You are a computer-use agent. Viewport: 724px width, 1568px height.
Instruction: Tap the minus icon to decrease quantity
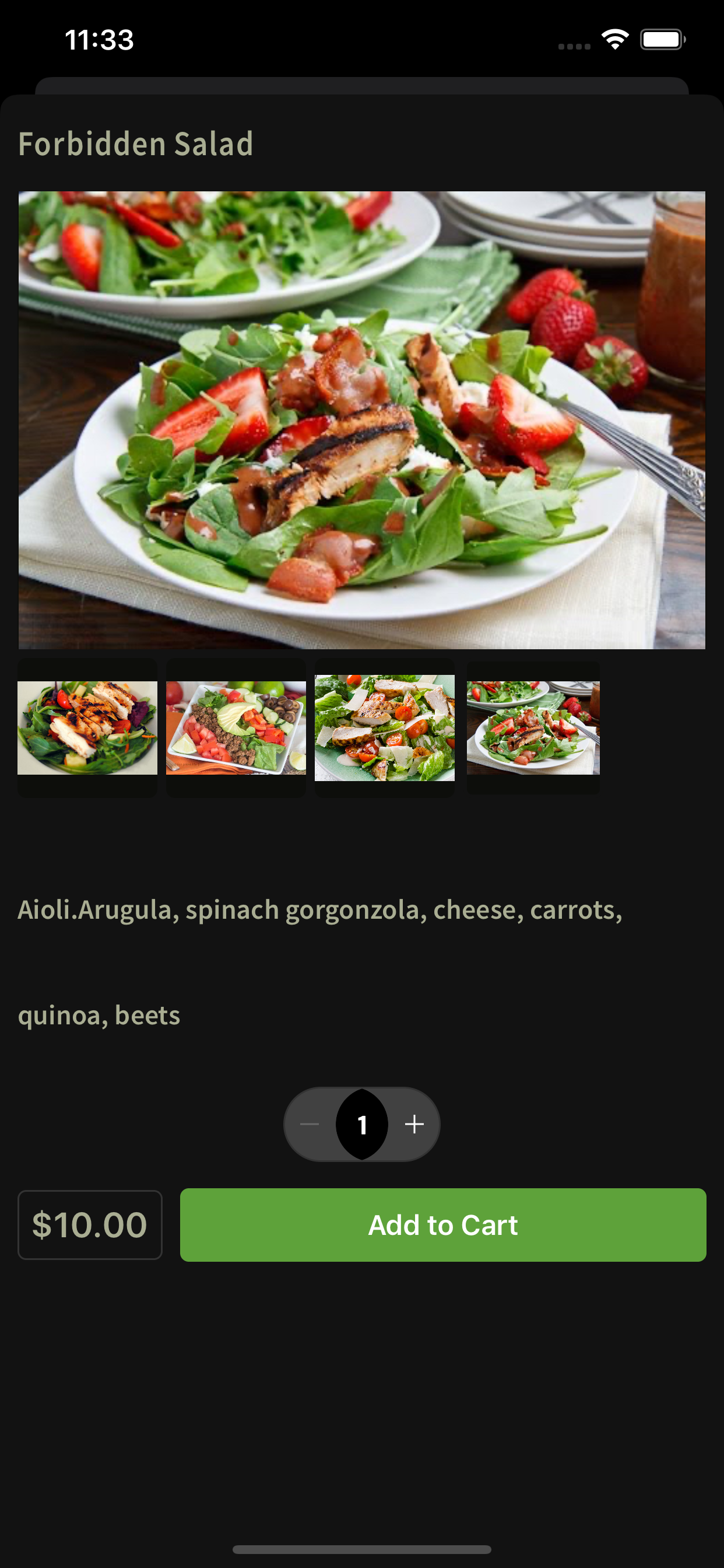point(310,1123)
